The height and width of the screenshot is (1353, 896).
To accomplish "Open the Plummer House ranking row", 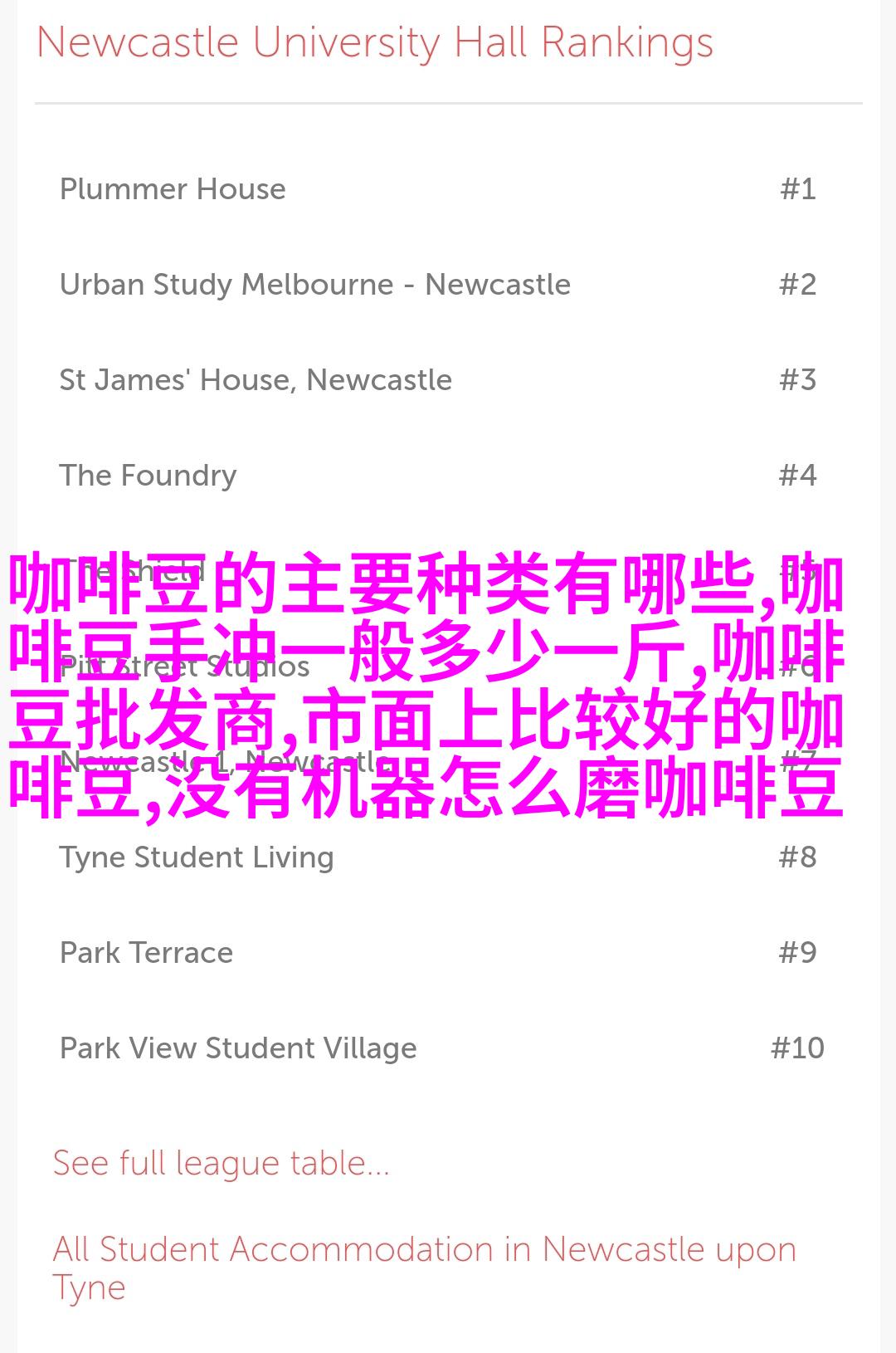I will tap(173, 189).
